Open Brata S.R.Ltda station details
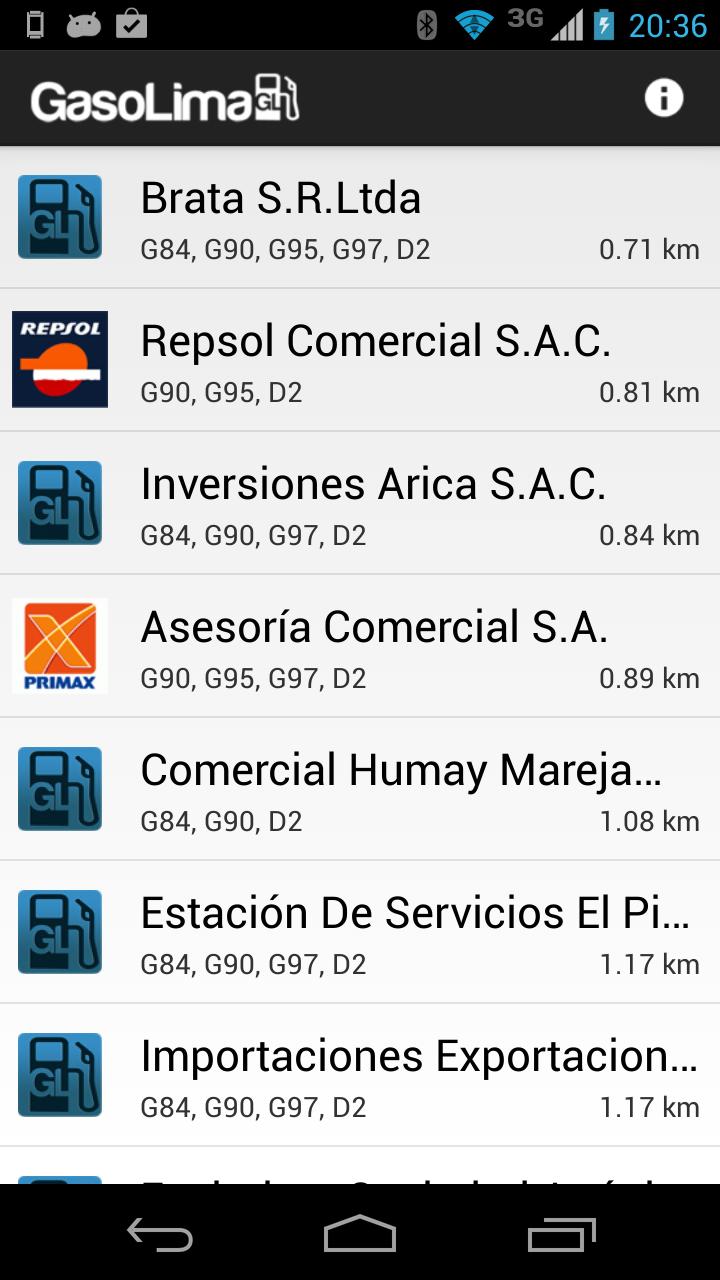The width and height of the screenshot is (720, 1280). [x=360, y=218]
